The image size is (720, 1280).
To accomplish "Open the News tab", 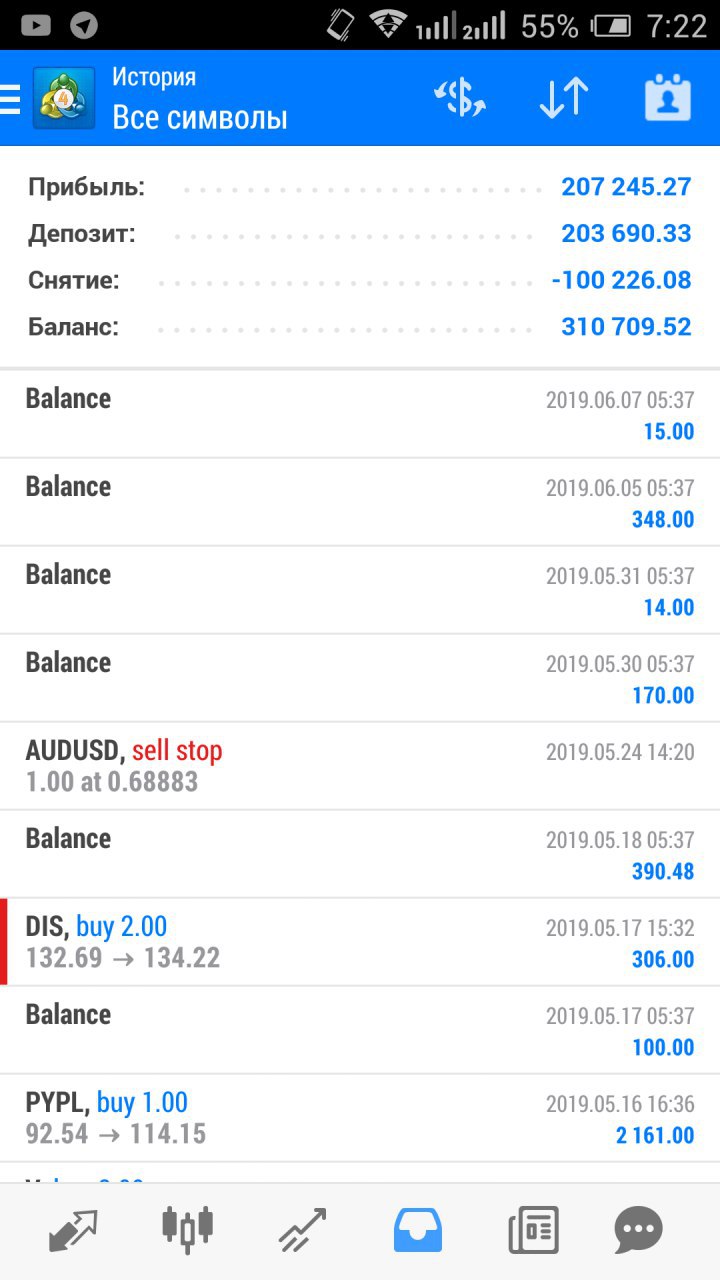I will coord(533,1230).
